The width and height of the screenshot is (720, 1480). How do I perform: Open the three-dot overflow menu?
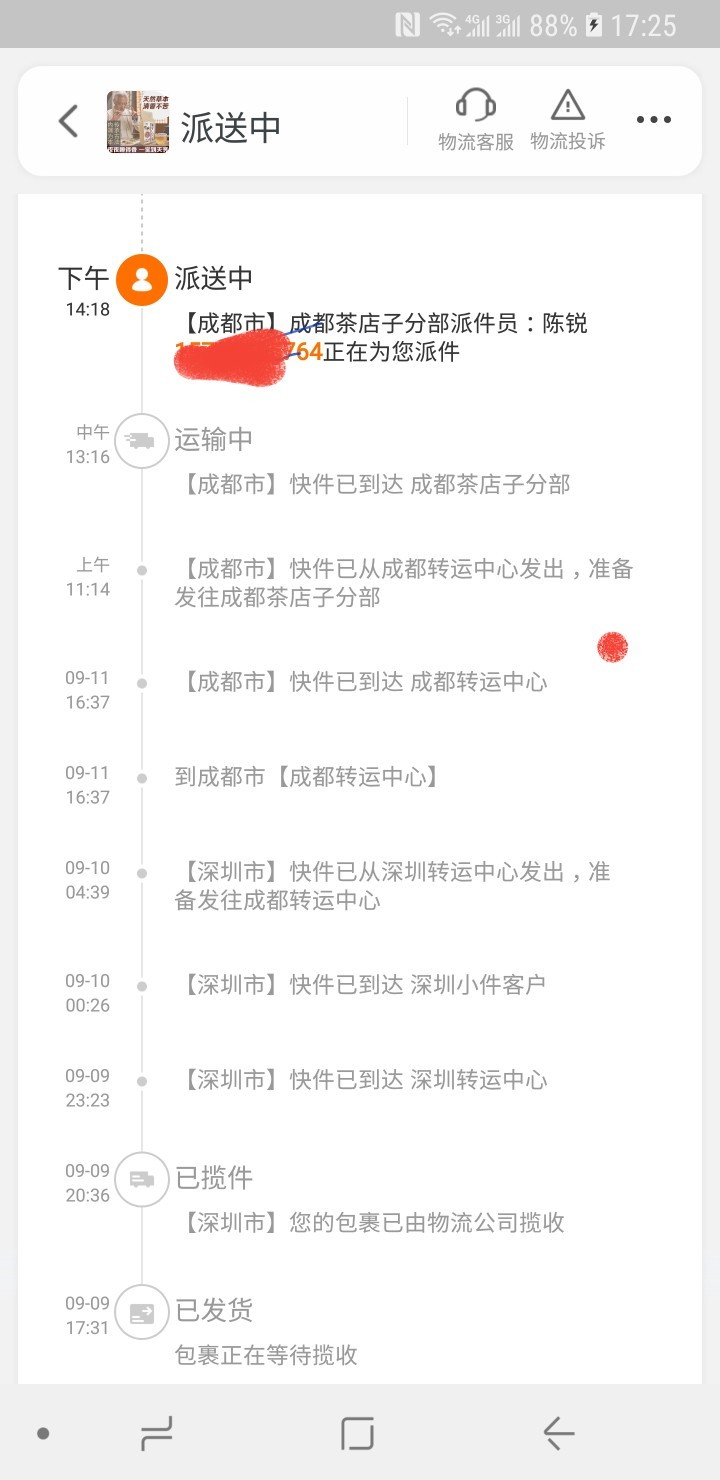[x=654, y=120]
